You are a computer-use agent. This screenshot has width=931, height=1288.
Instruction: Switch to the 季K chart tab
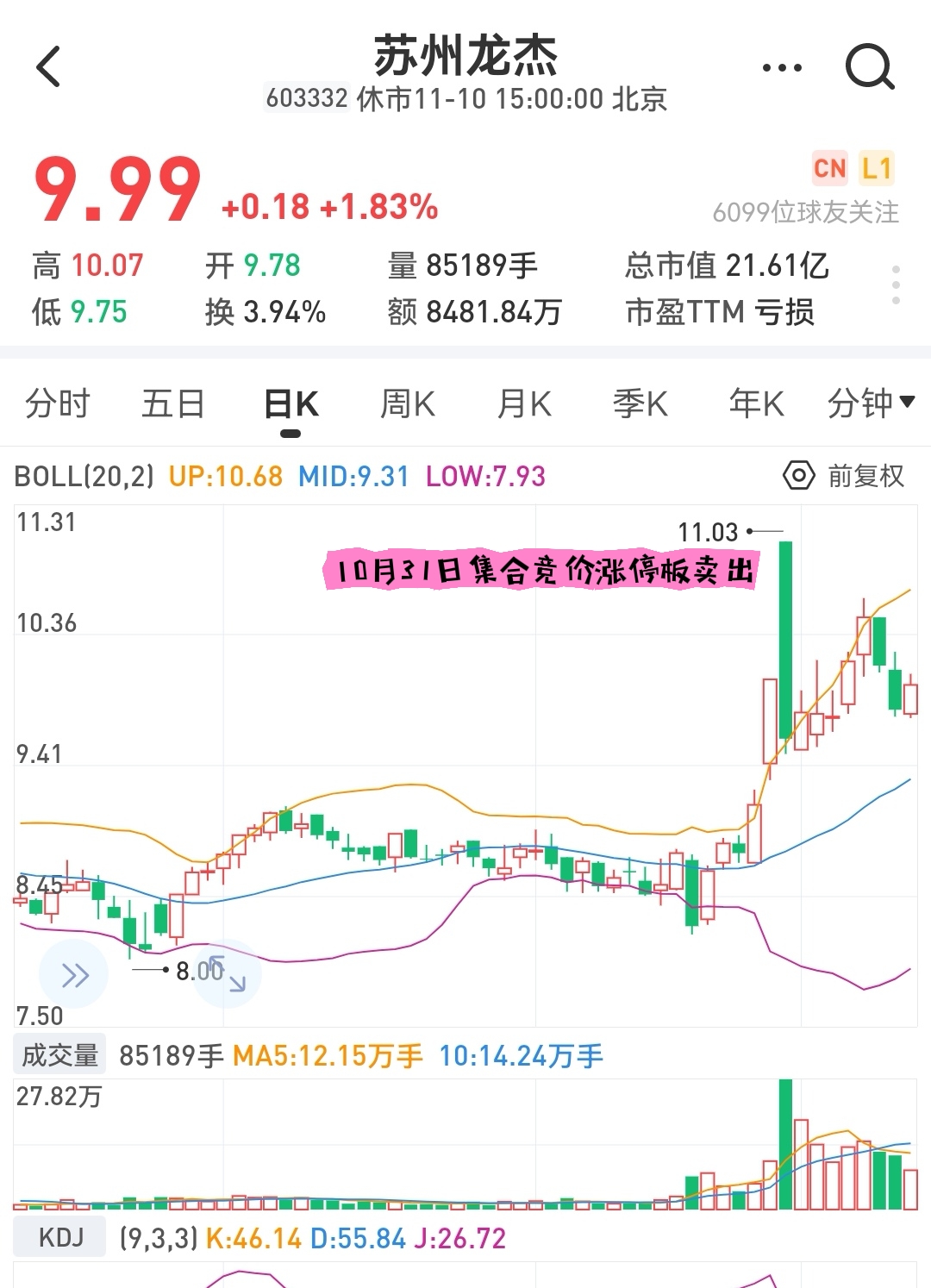[640, 403]
